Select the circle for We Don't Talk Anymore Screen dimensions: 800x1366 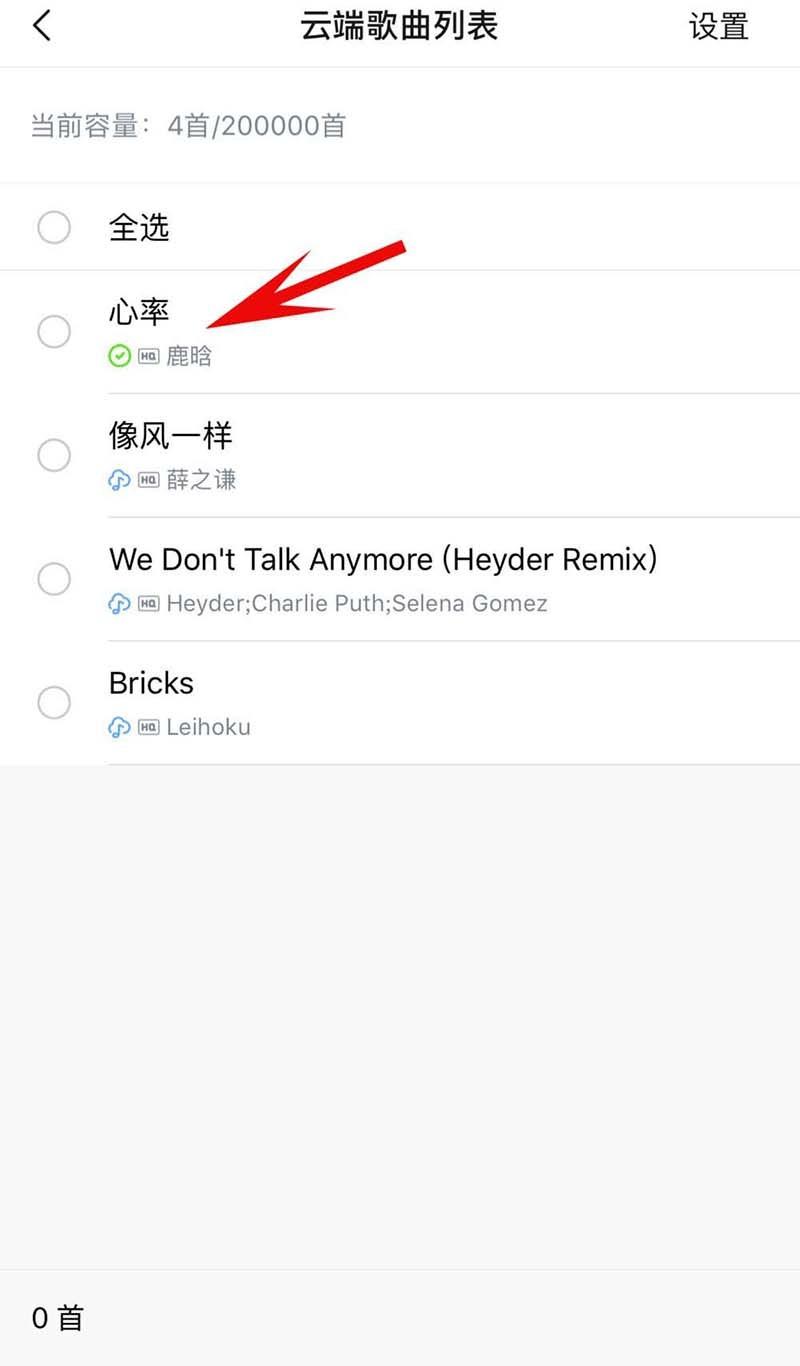(x=54, y=579)
